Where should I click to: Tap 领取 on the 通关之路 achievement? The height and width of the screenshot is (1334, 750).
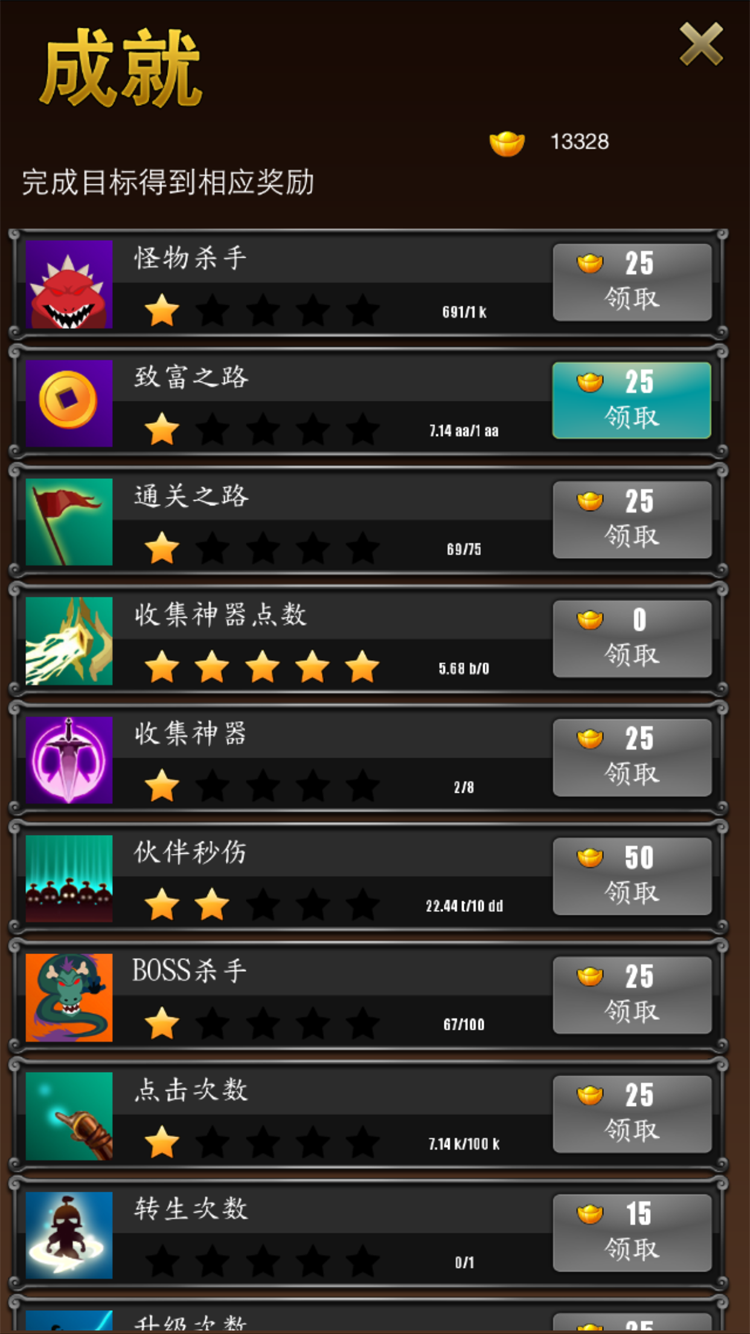coord(632,519)
